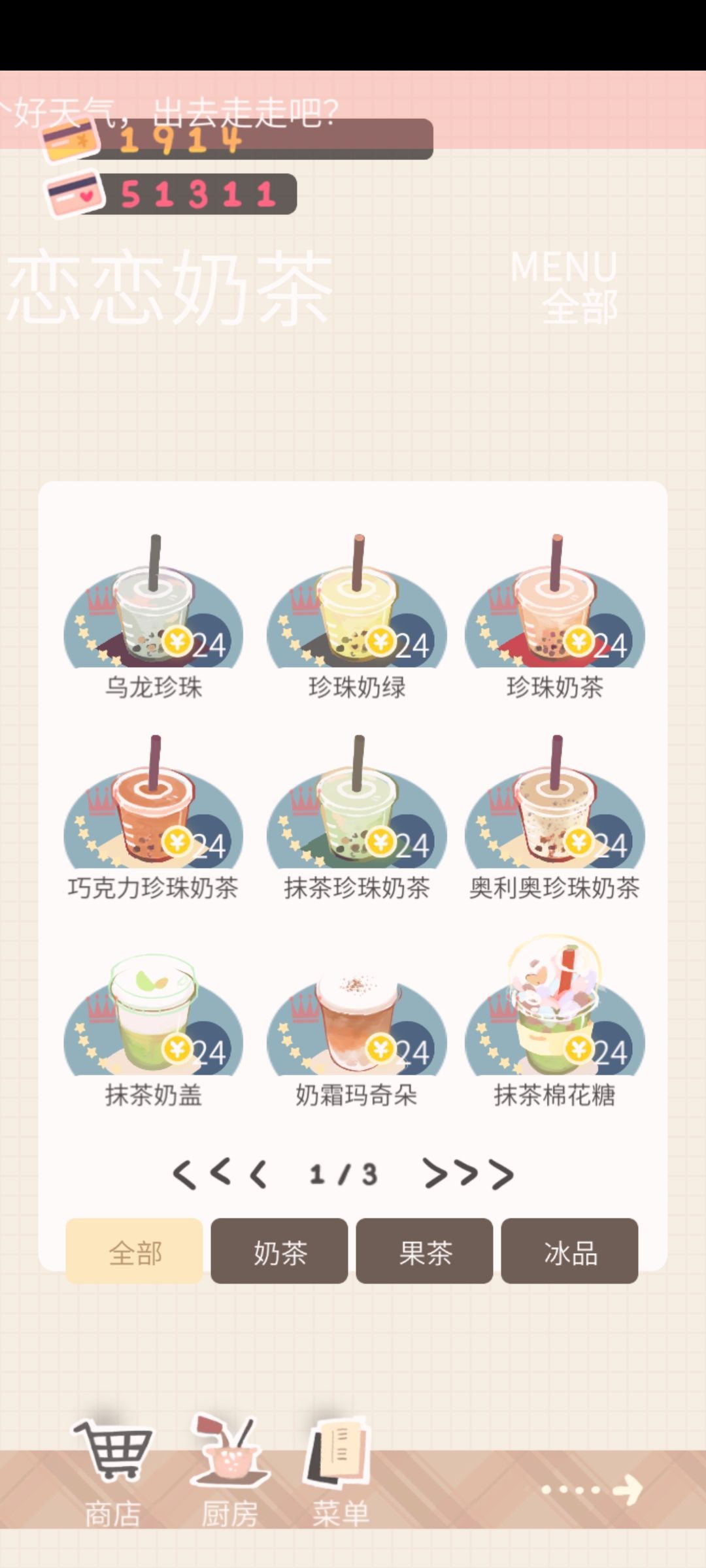Select 奥利奥珍珠奶茶 drink
This screenshot has width=706, height=1568.
[555, 818]
